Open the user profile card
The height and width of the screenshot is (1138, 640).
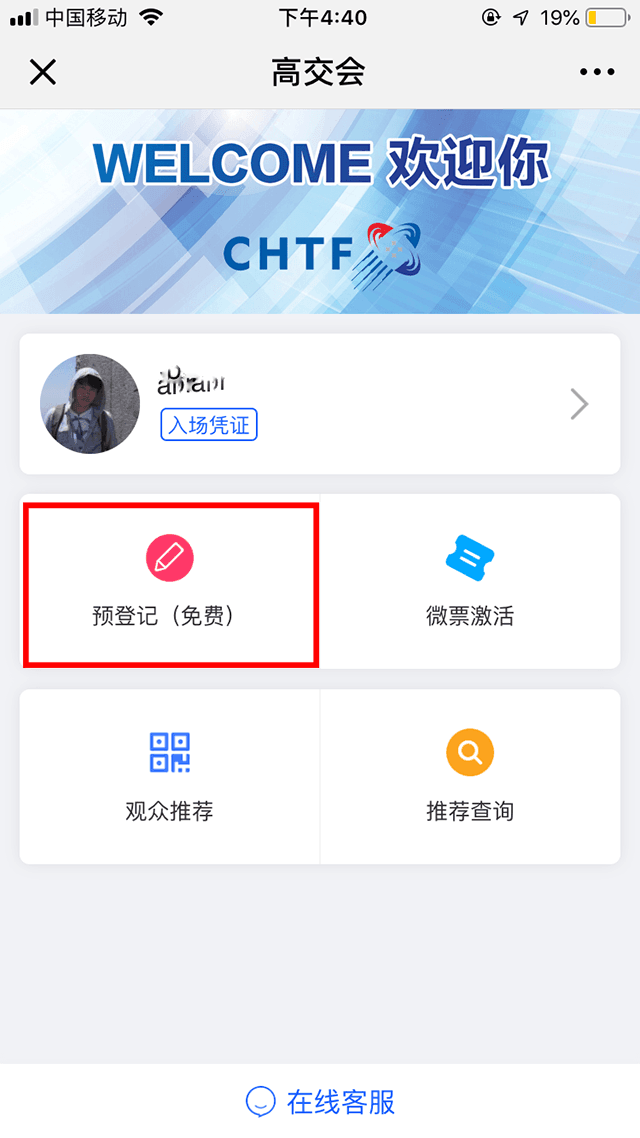pos(320,404)
